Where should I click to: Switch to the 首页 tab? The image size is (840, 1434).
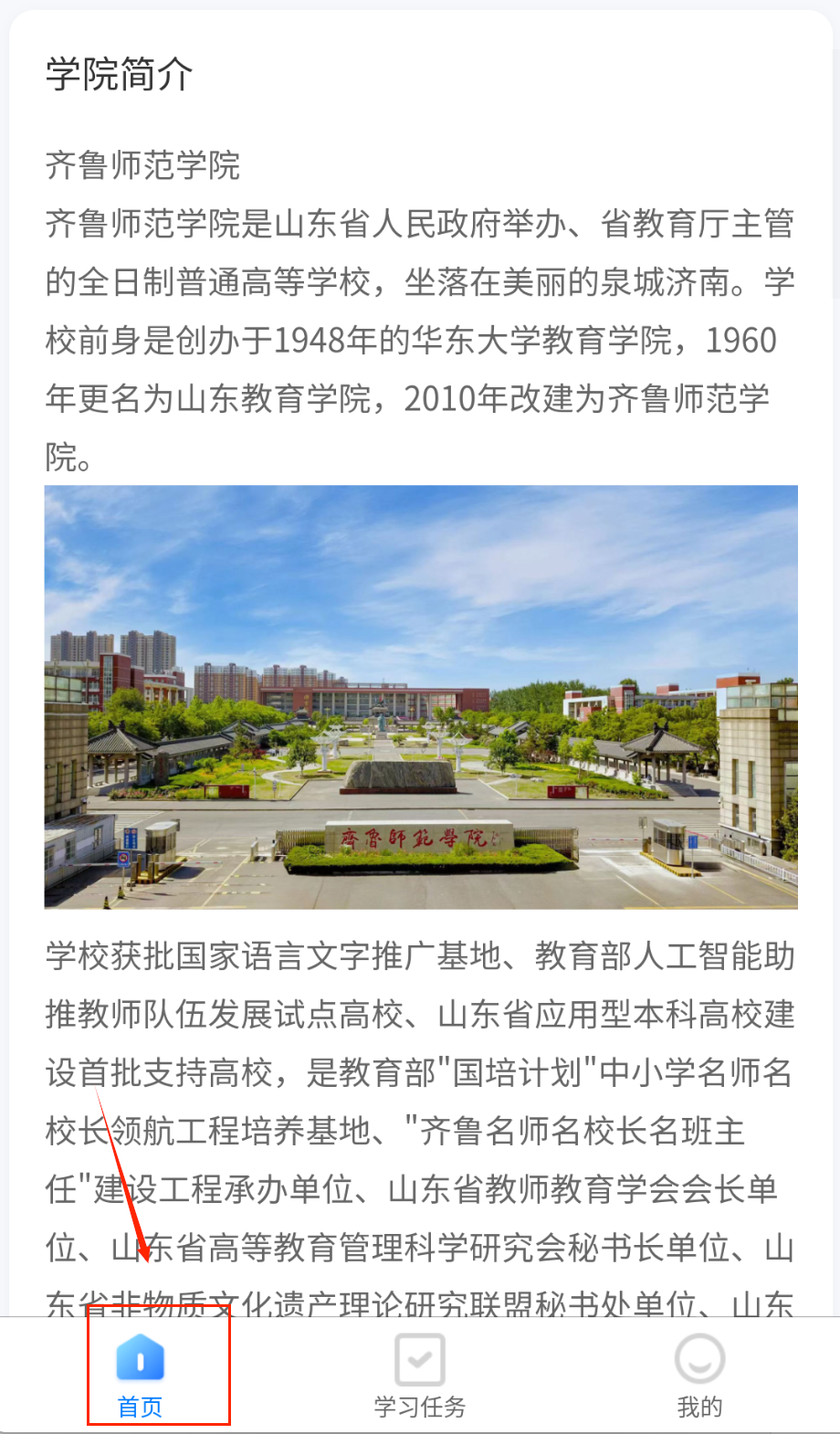(141, 1374)
